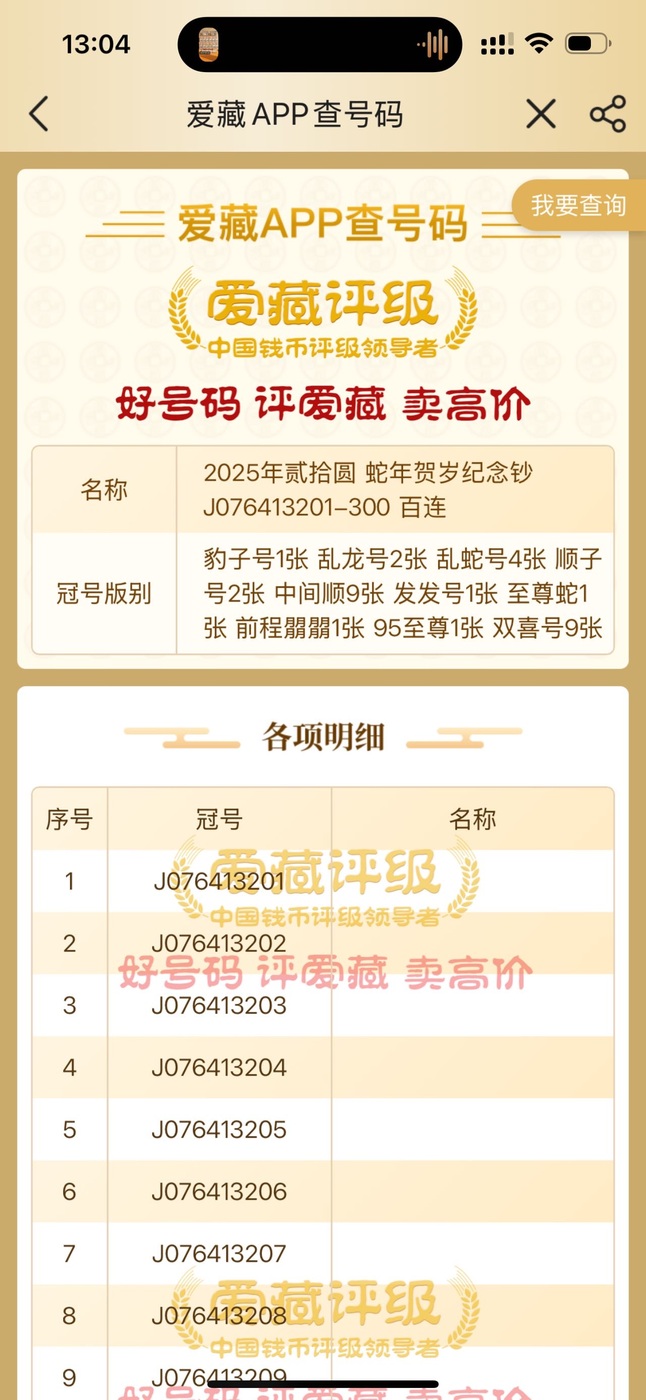
Task: Tap the 我要查询 button
Action: [579, 206]
